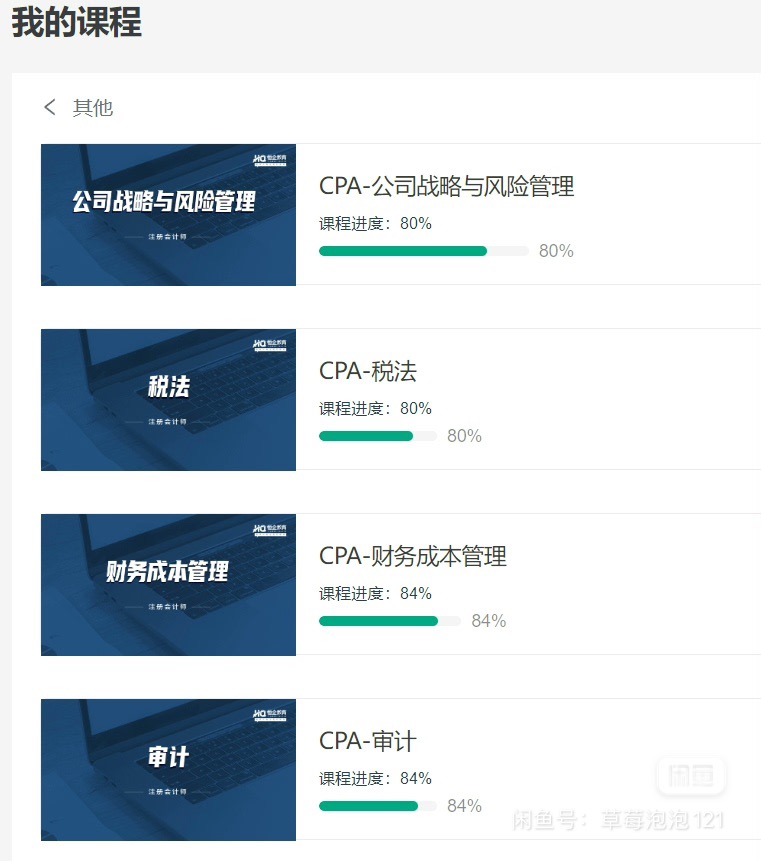This screenshot has width=761, height=861.
Task: Open the CPA-公司战略与风险管理 course link
Action: coord(445,187)
